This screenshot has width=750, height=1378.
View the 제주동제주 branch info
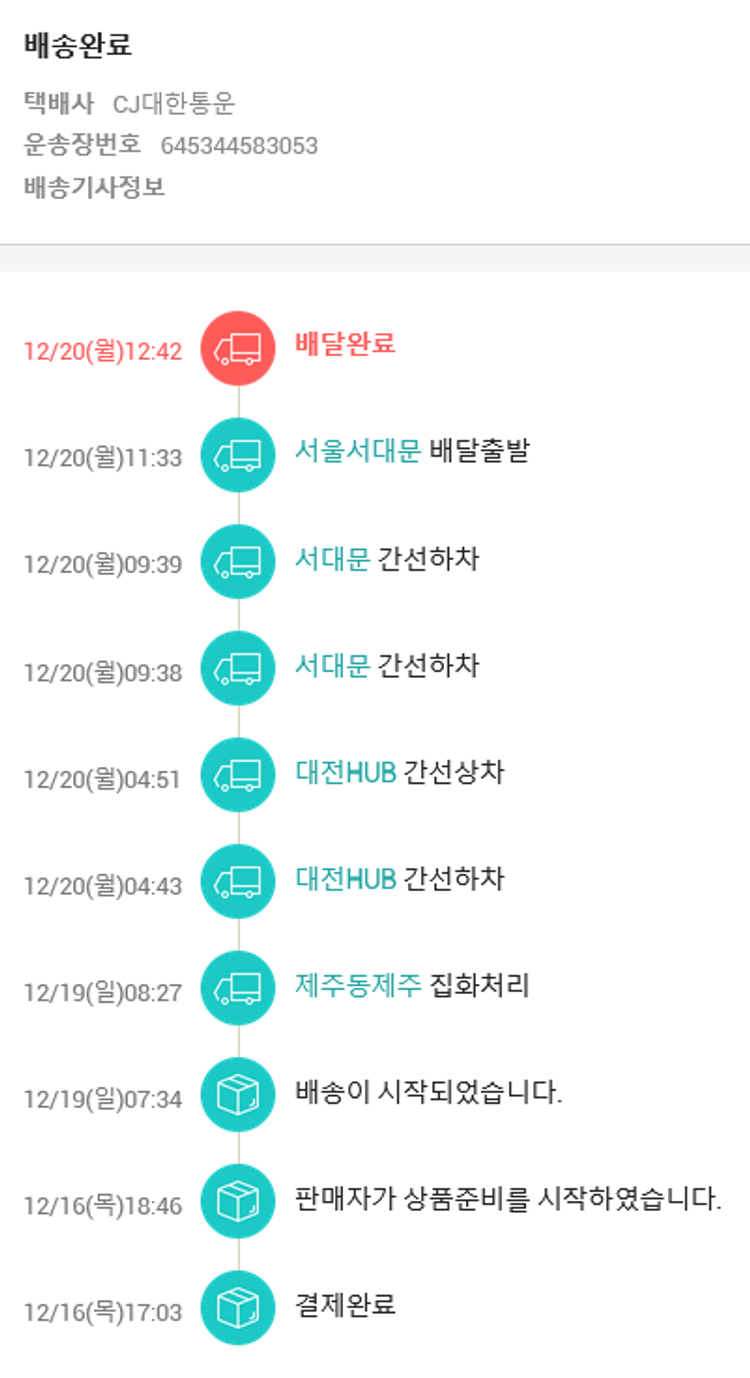pyautogui.click(x=357, y=986)
